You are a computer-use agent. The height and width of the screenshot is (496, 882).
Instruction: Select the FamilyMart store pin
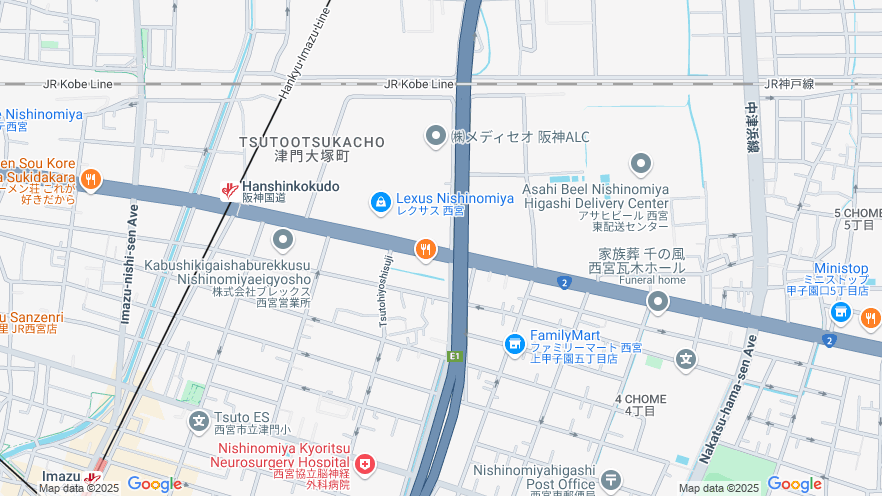pyautogui.click(x=514, y=344)
